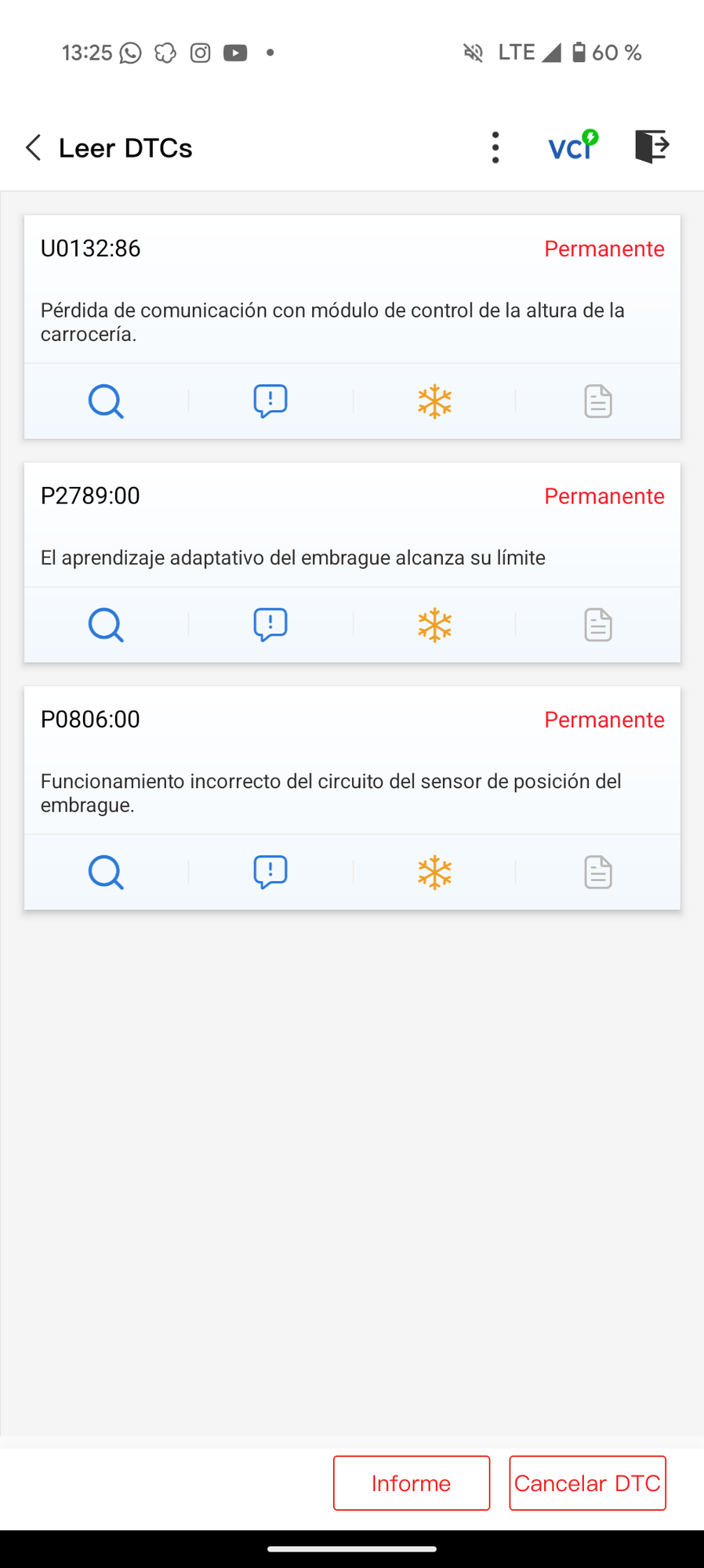Search code P2789:00 online

pos(106,625)
